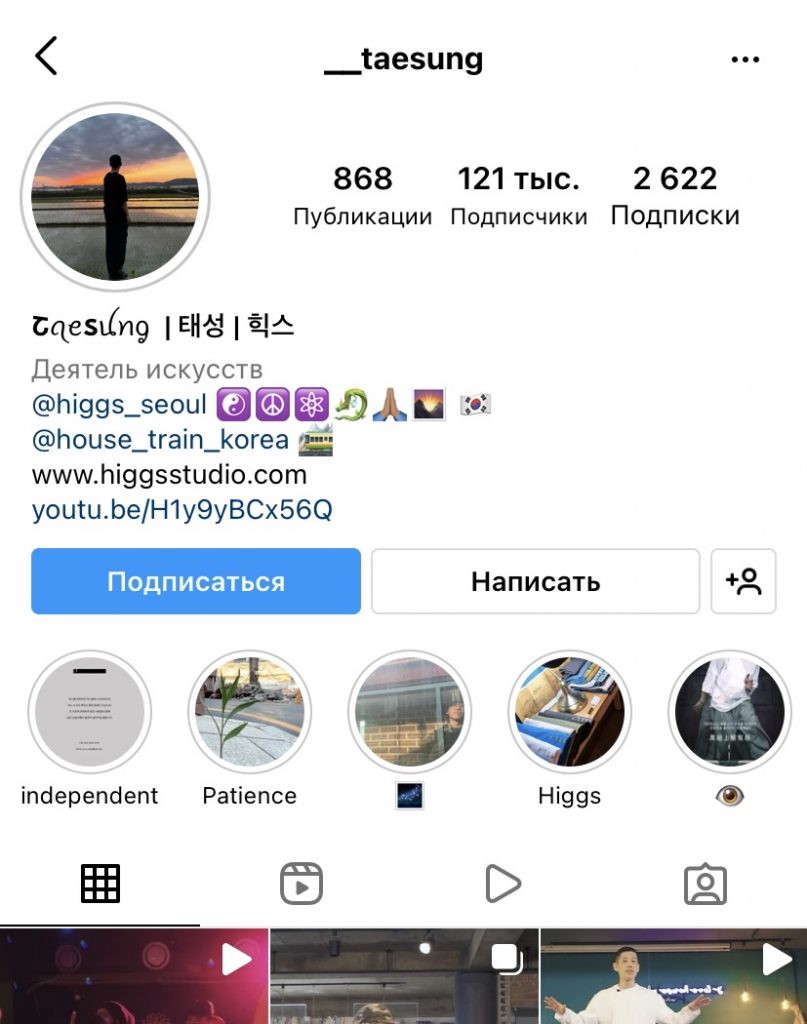The image size is (807, 1024).
Task: Tap the profile picture
Action: [x=115, y=197]
